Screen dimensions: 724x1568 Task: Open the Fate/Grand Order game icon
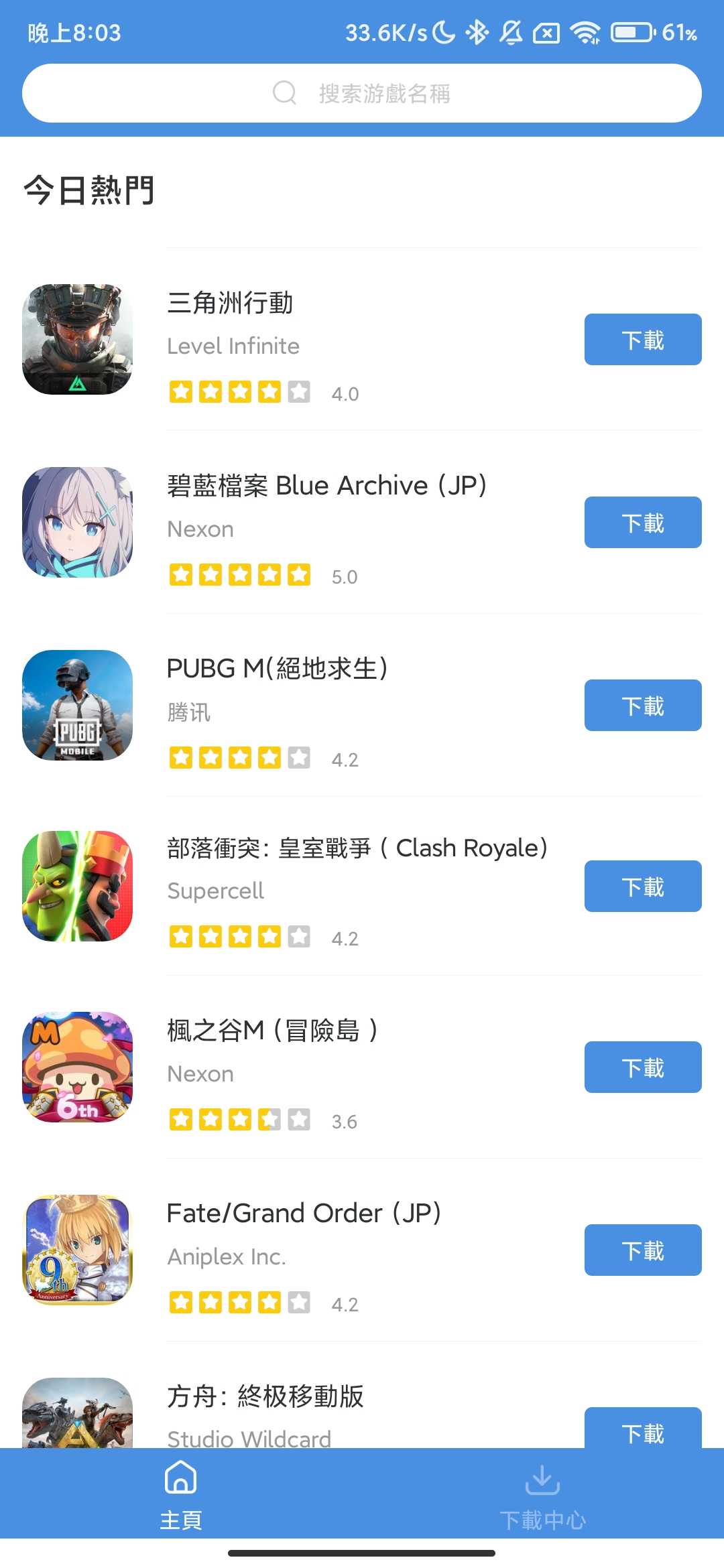76,1251
